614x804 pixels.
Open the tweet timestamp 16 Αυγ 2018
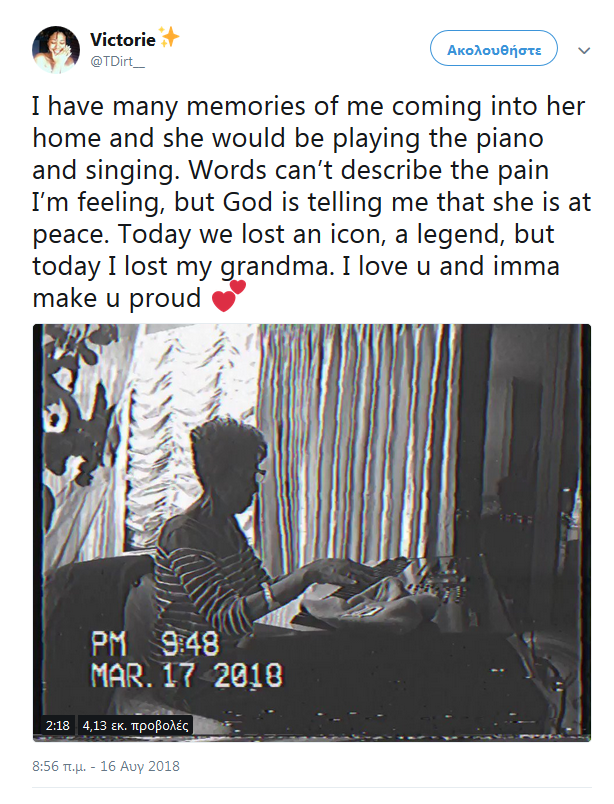click(106, 767)
